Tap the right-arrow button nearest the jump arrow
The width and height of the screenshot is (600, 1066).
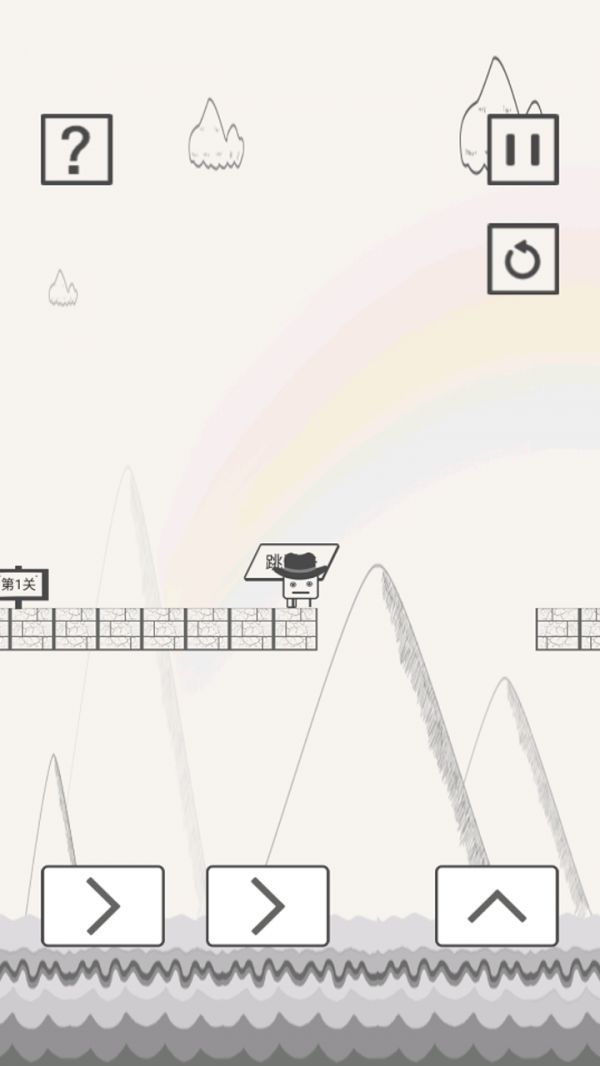point(267,906)
